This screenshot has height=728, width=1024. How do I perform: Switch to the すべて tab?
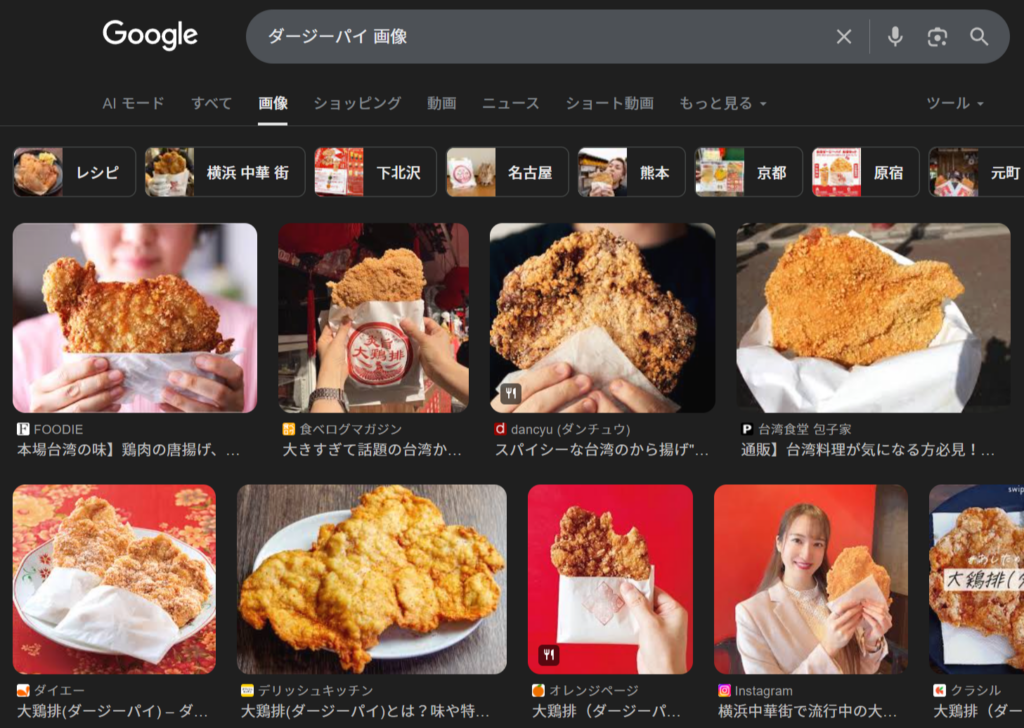211,103
